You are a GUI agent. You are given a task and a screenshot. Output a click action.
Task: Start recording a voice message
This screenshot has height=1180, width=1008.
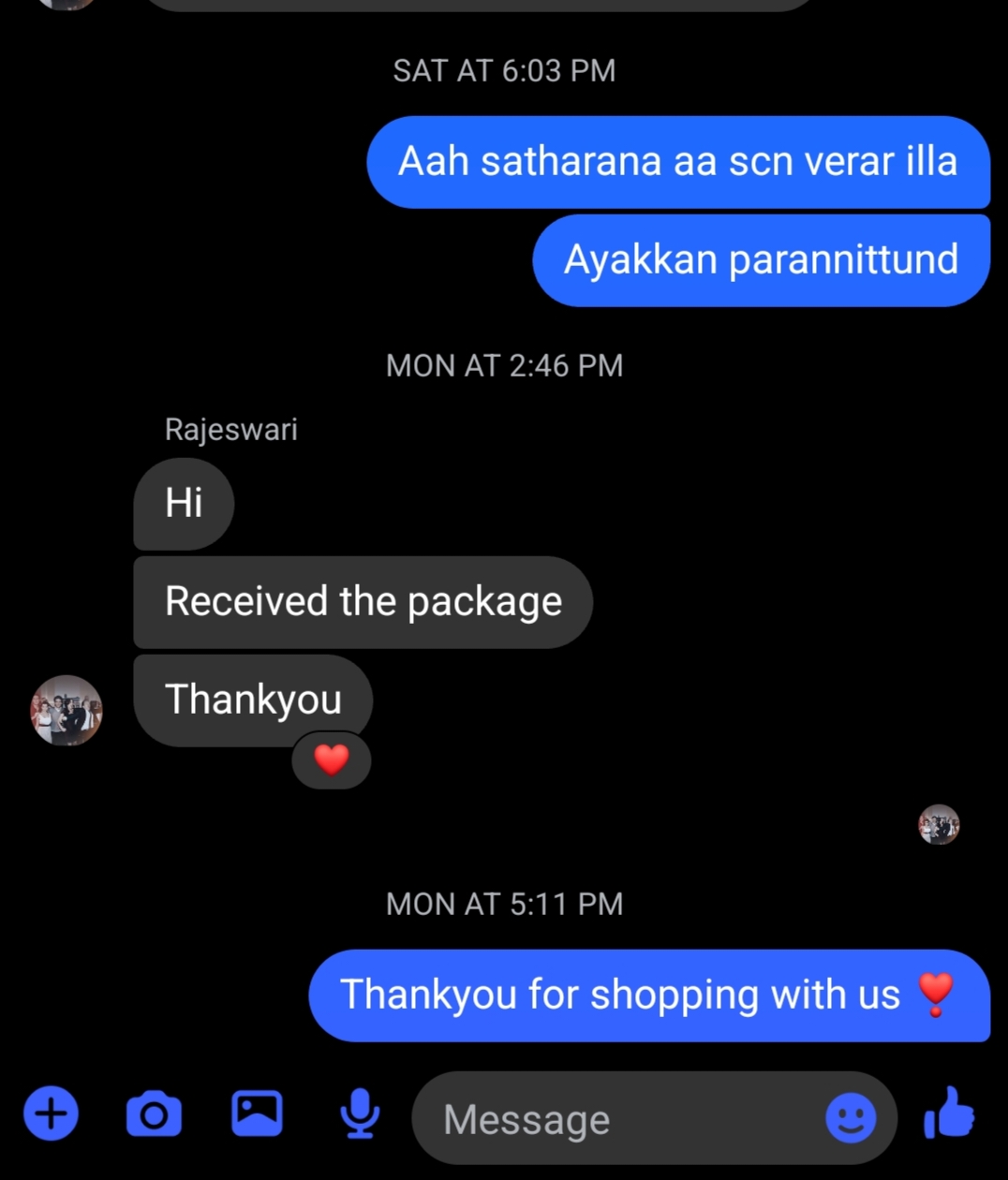coord(360,1114)
